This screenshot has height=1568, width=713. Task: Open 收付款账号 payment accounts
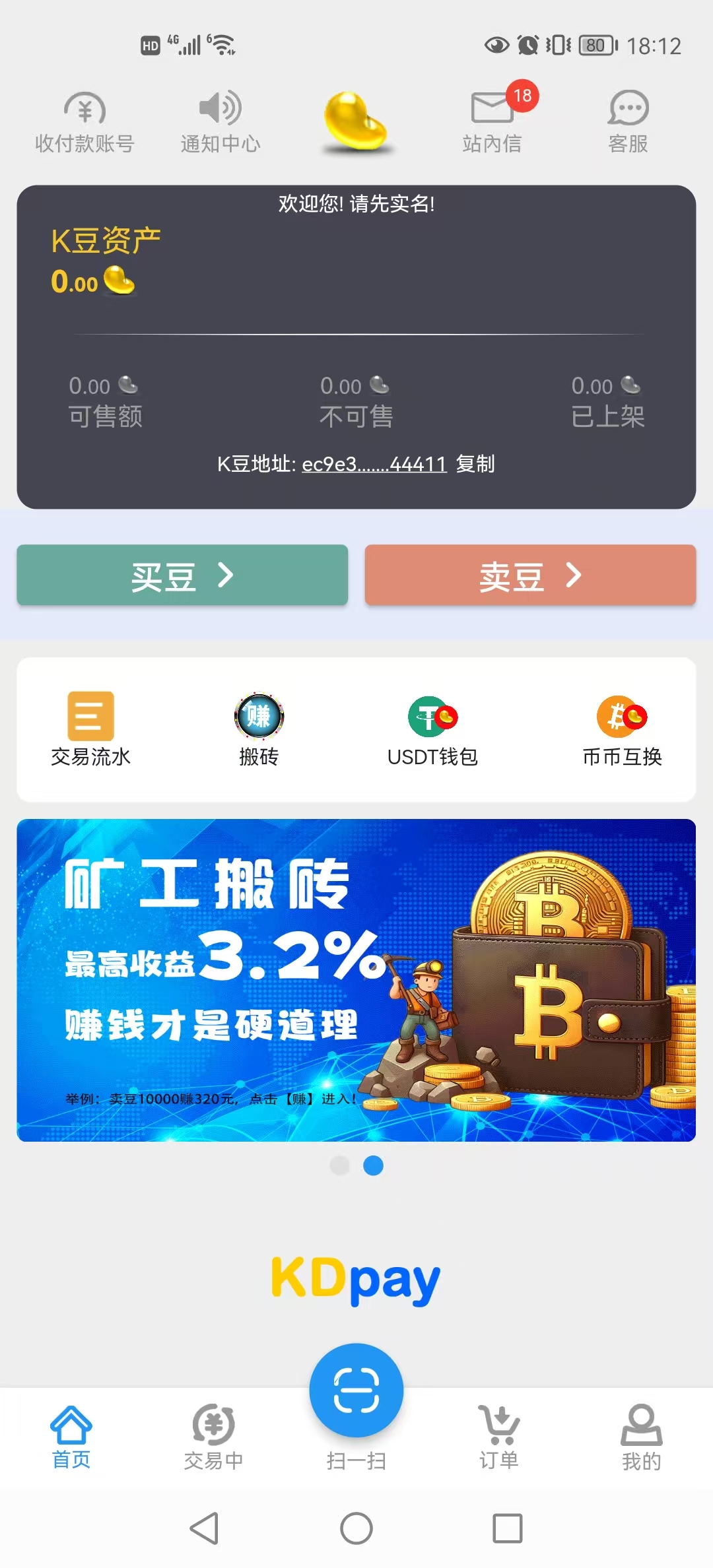click(85, 122)
